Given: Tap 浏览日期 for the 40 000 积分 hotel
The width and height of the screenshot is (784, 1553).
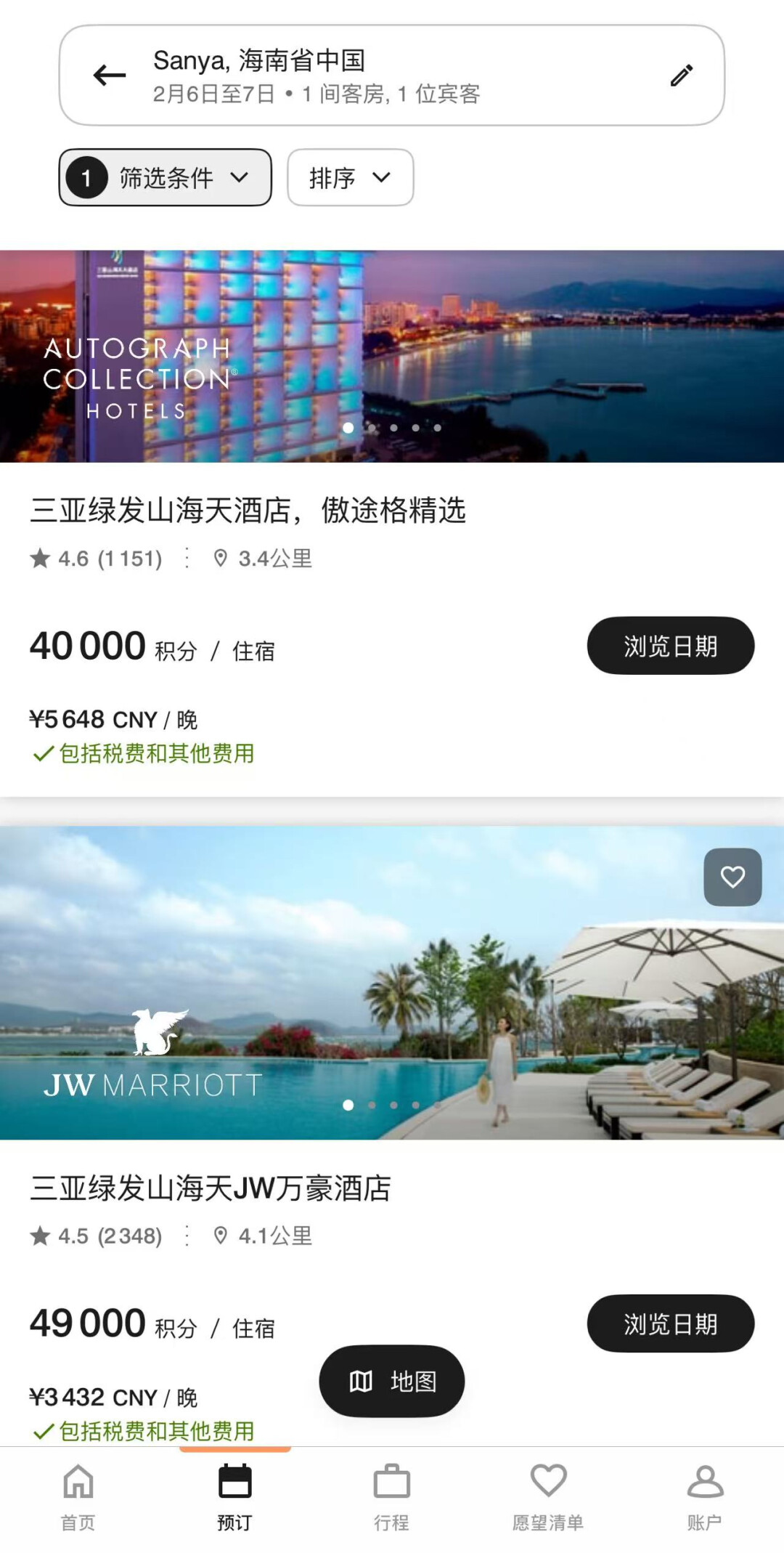Looking at the screenshot, I should click(x=669, y=646).
